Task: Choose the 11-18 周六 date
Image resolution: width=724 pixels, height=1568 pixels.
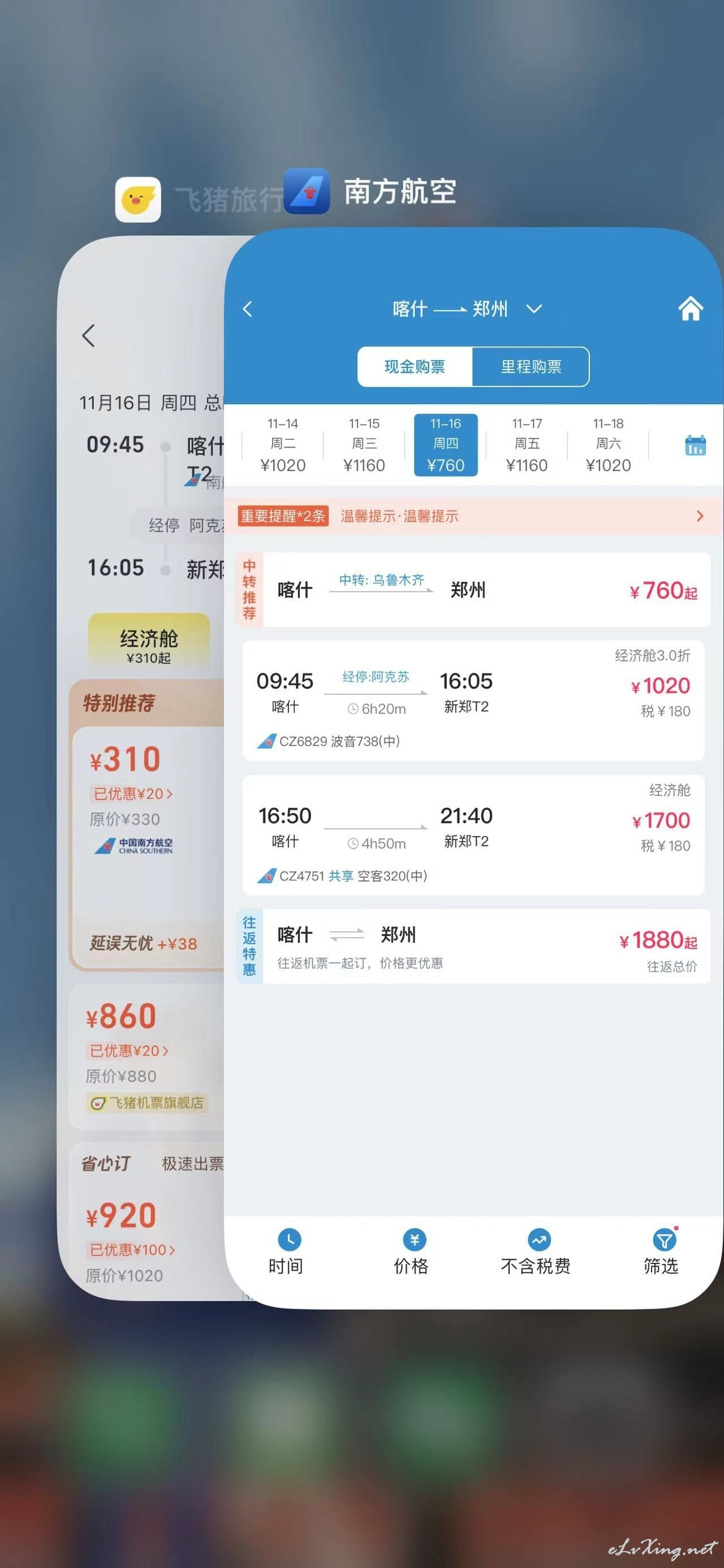Action: [x=608, y=445]
